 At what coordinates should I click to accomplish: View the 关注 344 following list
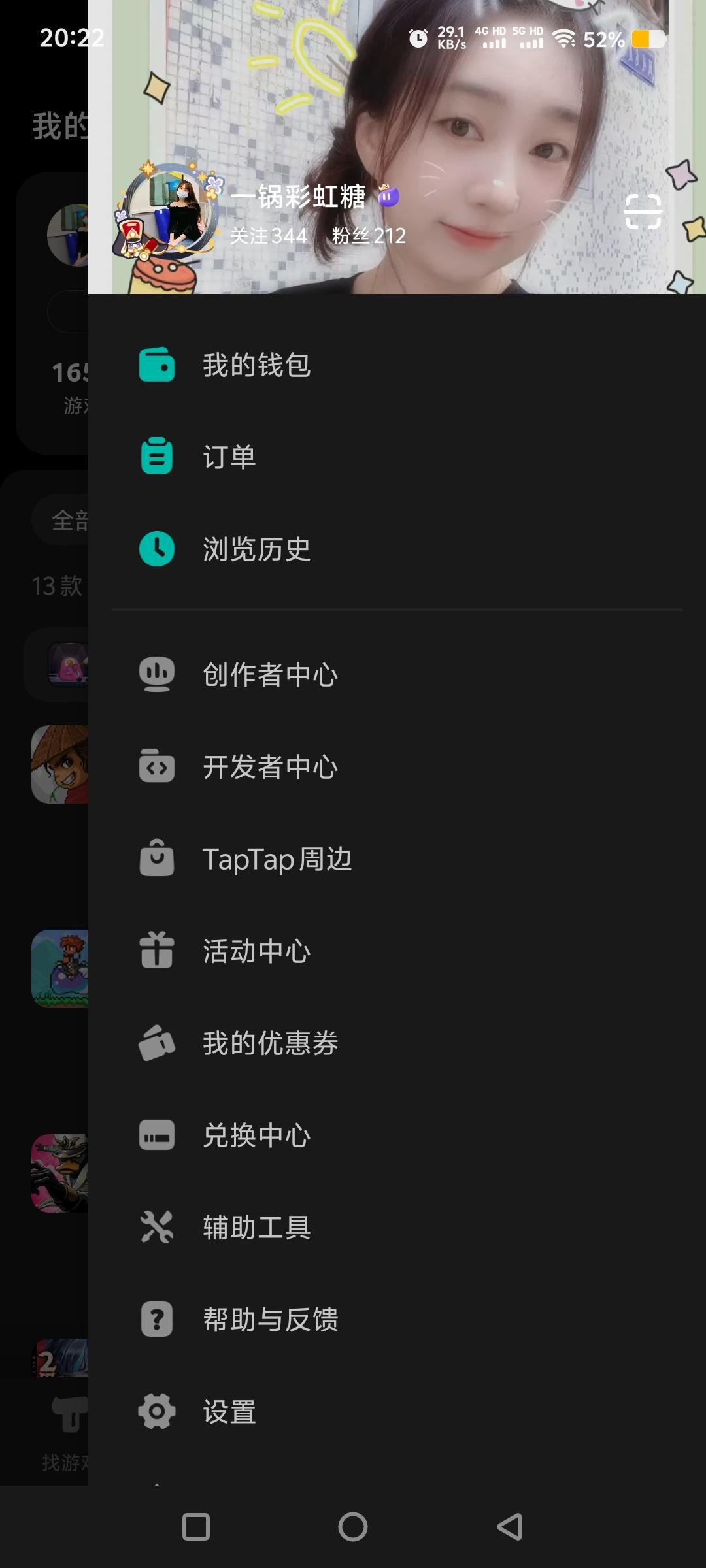(269, 236)
